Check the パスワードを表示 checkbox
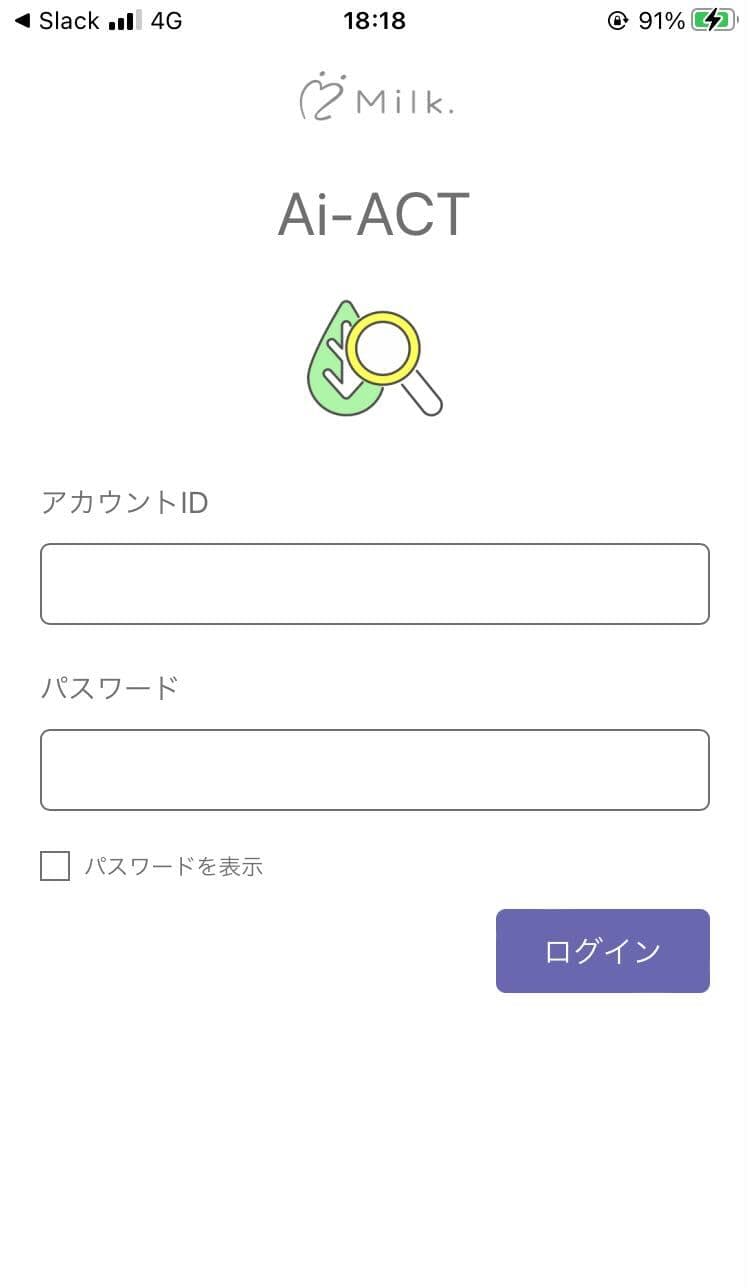This screenshot has width=750, height=1288. pyautogui.click(x=55, y=866)
